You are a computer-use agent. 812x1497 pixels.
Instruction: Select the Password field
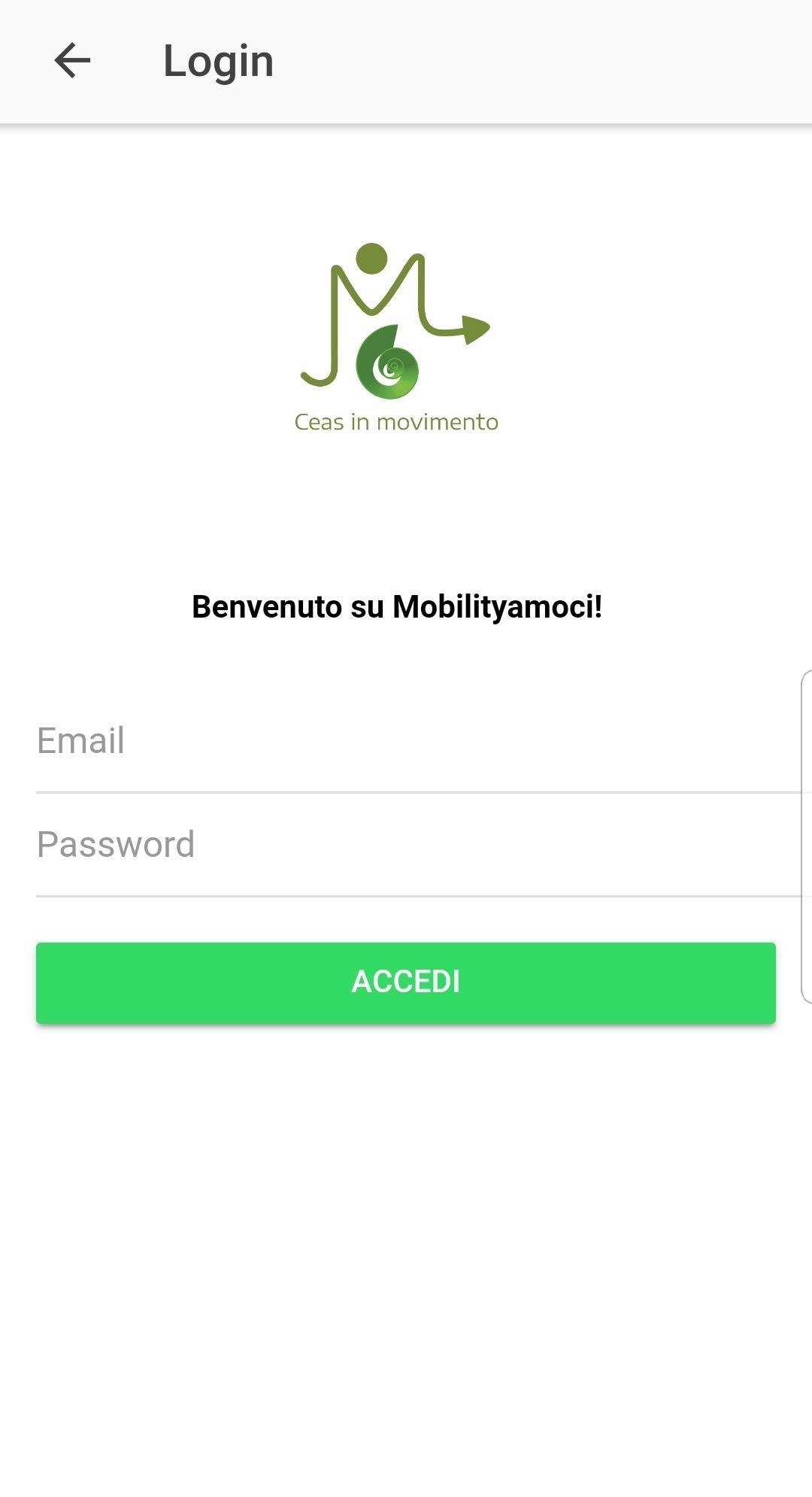[x=418, y=844]
